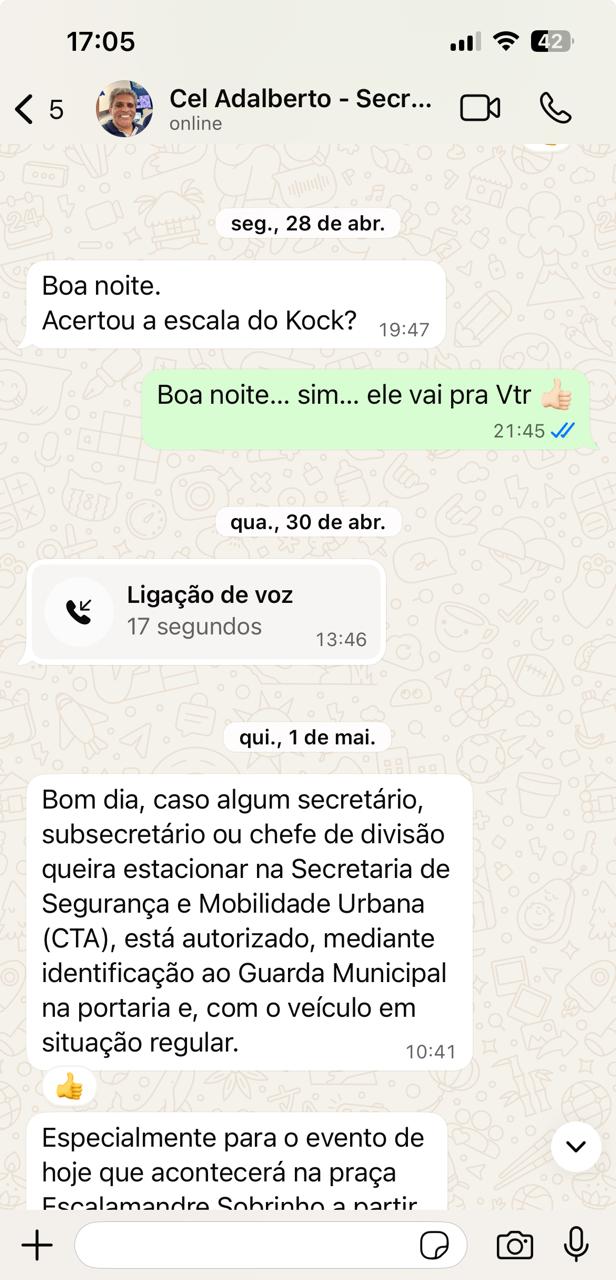Start a video call with Cel Adalberto
Screen dimensions: 616x1280
(480, 108)
